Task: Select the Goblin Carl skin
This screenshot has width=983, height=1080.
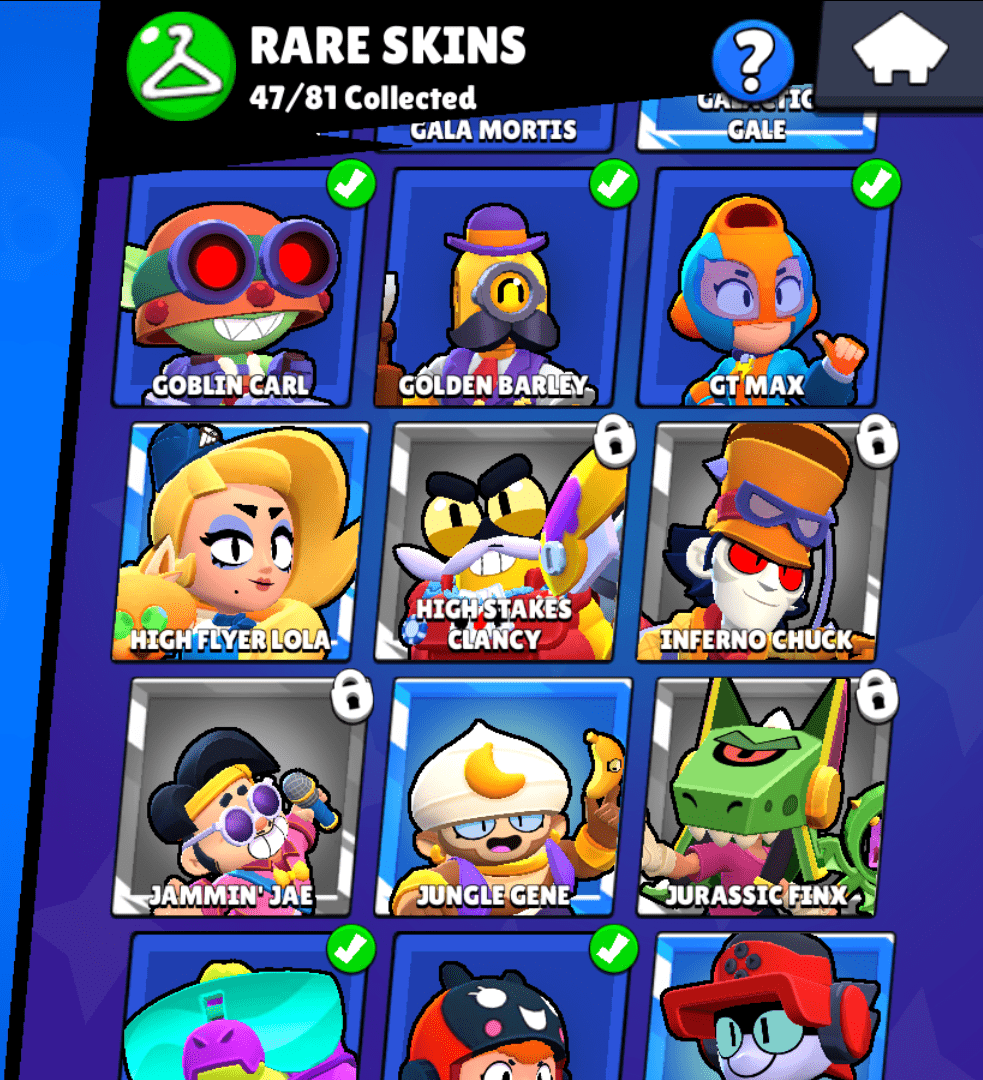Action: (238, 290)
